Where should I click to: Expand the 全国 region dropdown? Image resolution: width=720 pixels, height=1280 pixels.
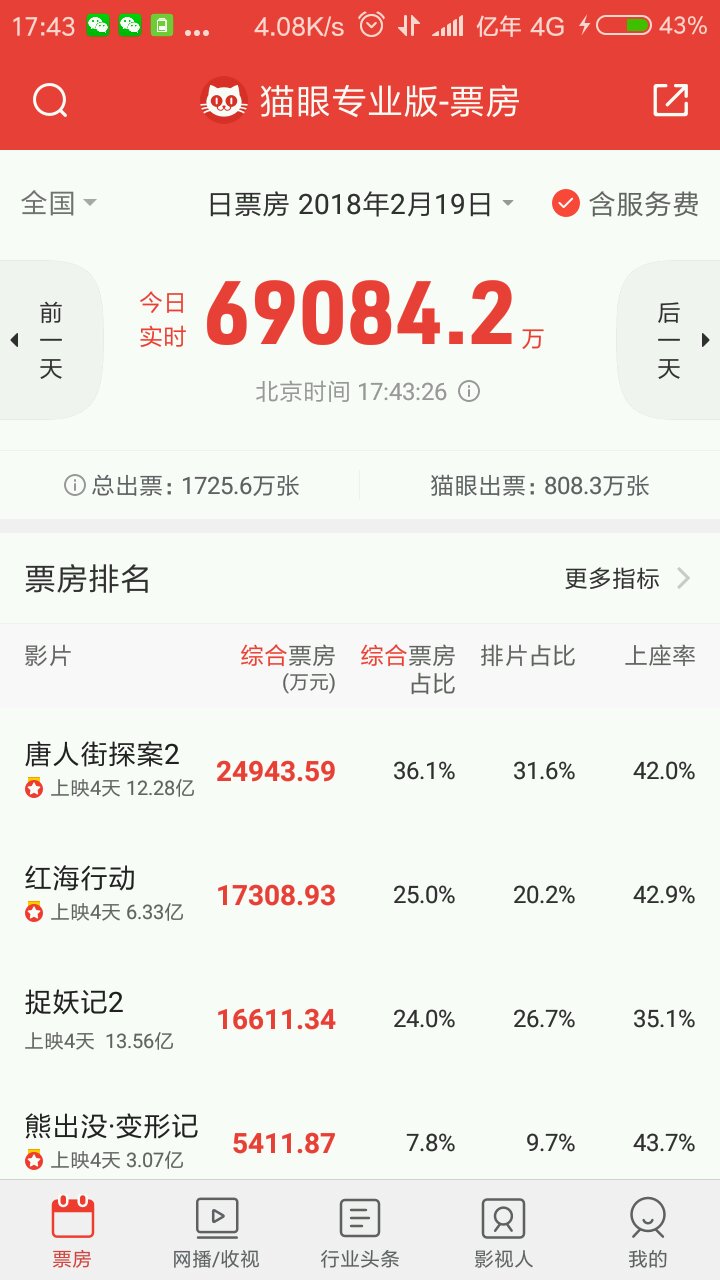(x=59, y=204)
